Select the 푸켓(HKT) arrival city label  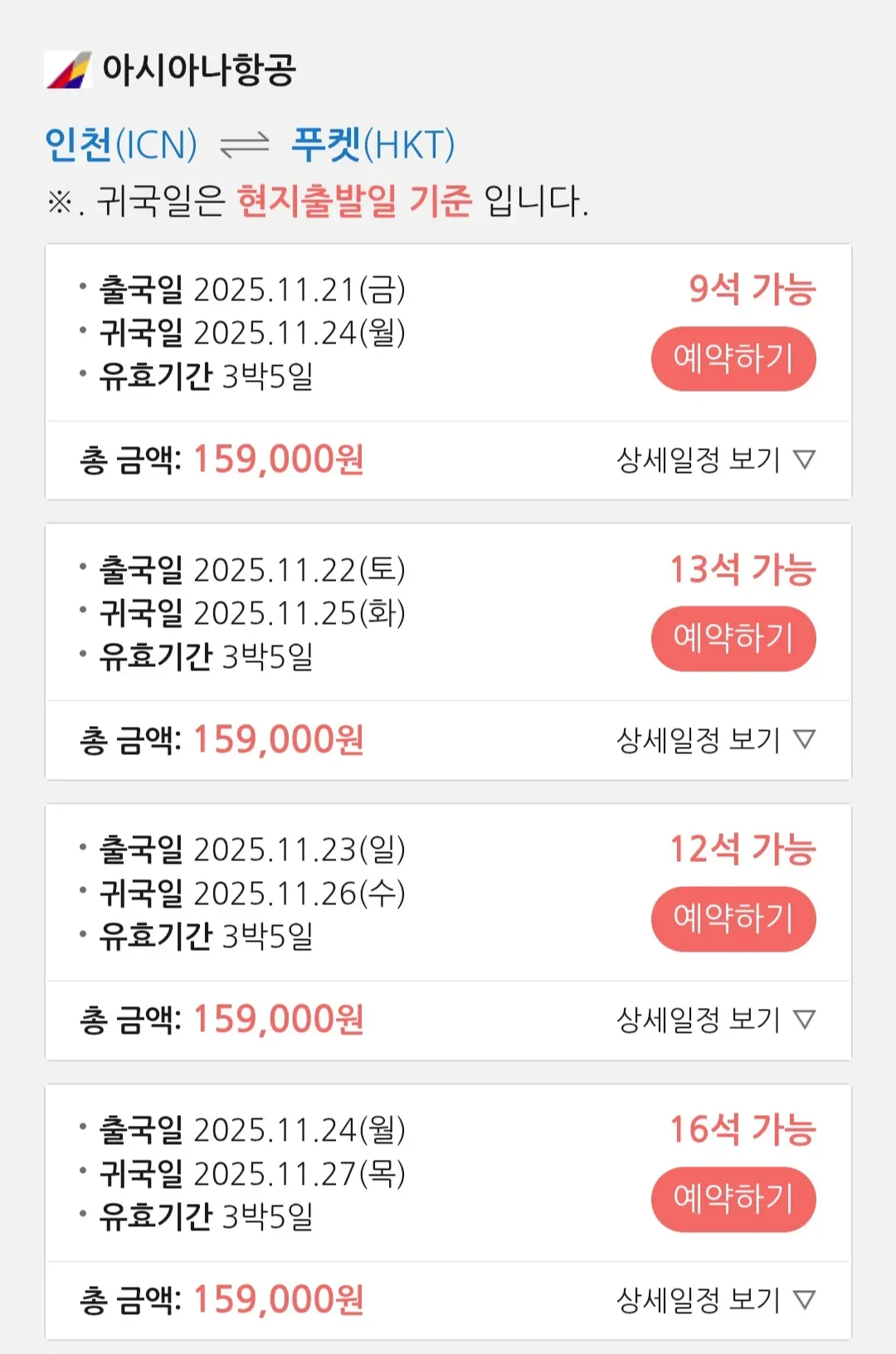(x=371, y=144)
